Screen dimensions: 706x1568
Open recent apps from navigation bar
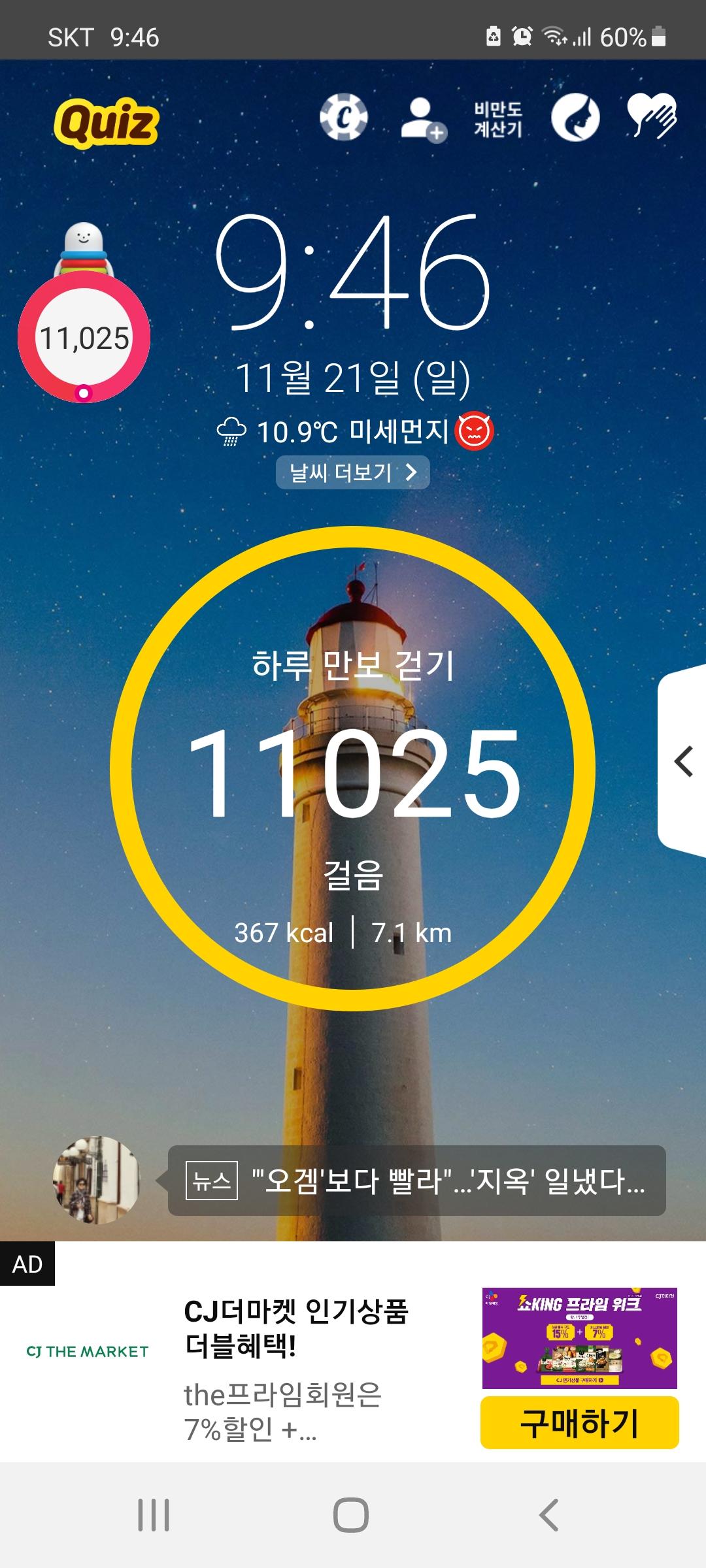[154, 1514]
